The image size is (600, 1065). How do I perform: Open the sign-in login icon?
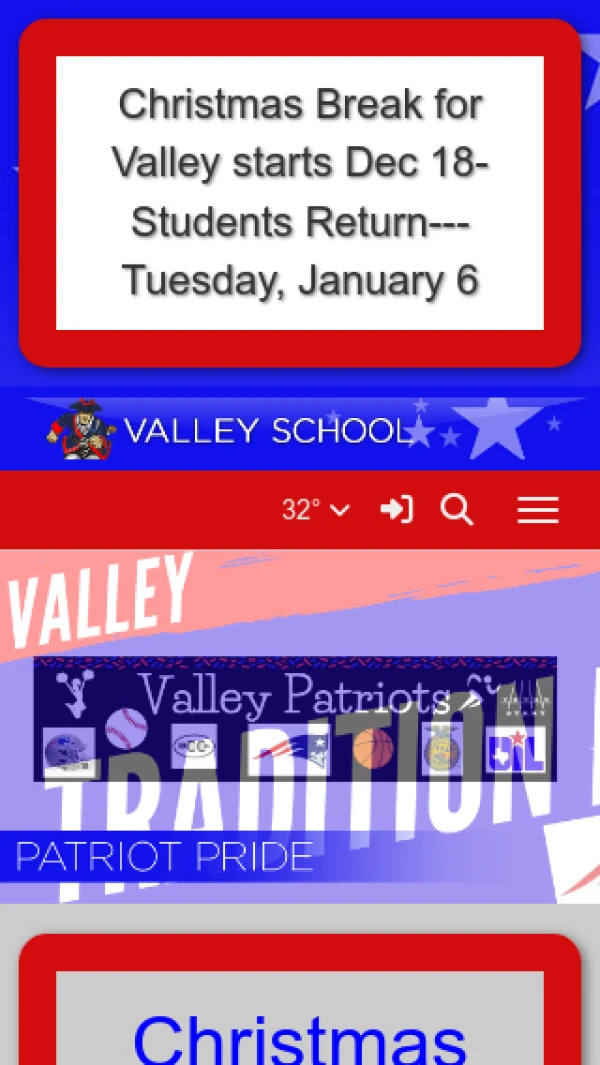tap(396, 510)
